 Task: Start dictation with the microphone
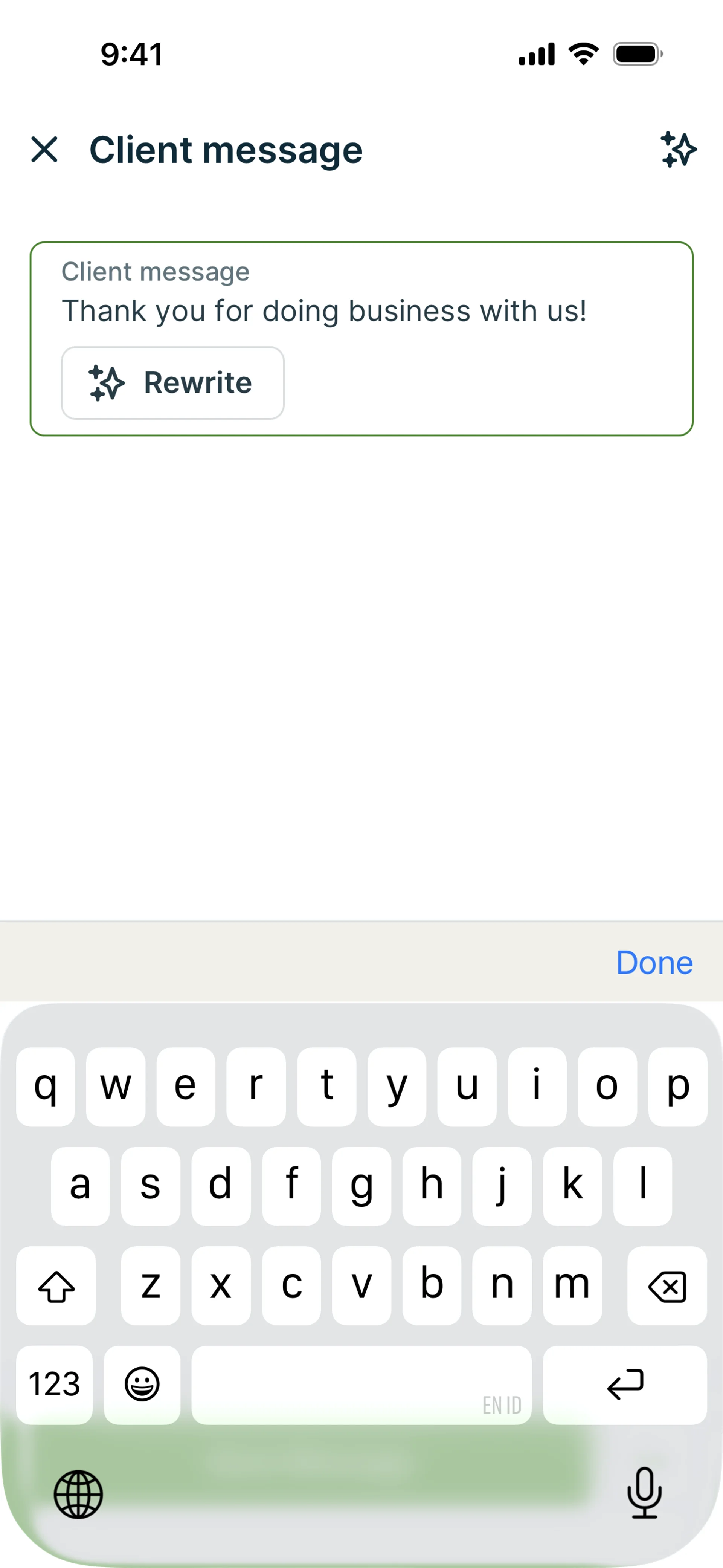point(644,1493)
